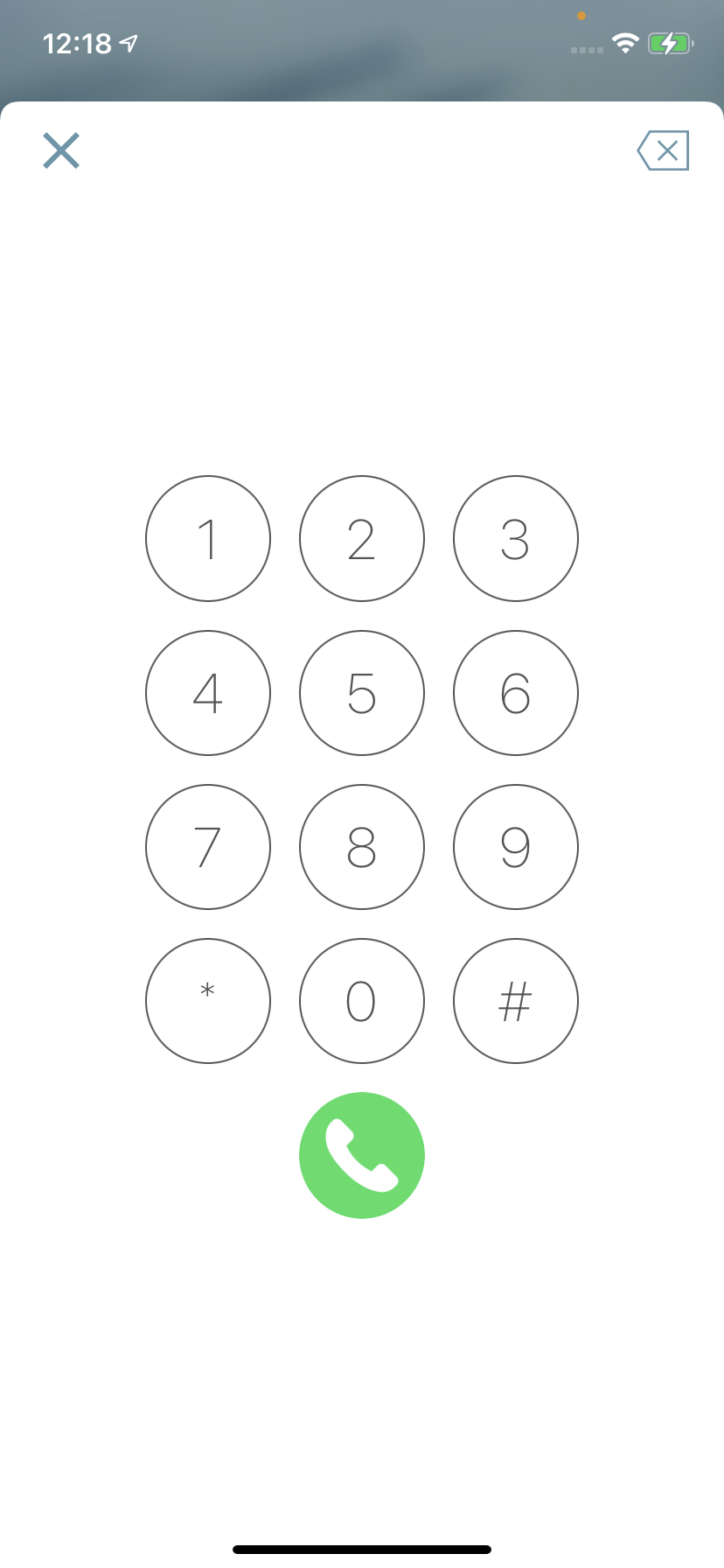Dial the digit 0
The height and width of the screenshot is (1568, 724).
tap(362, 1001)
